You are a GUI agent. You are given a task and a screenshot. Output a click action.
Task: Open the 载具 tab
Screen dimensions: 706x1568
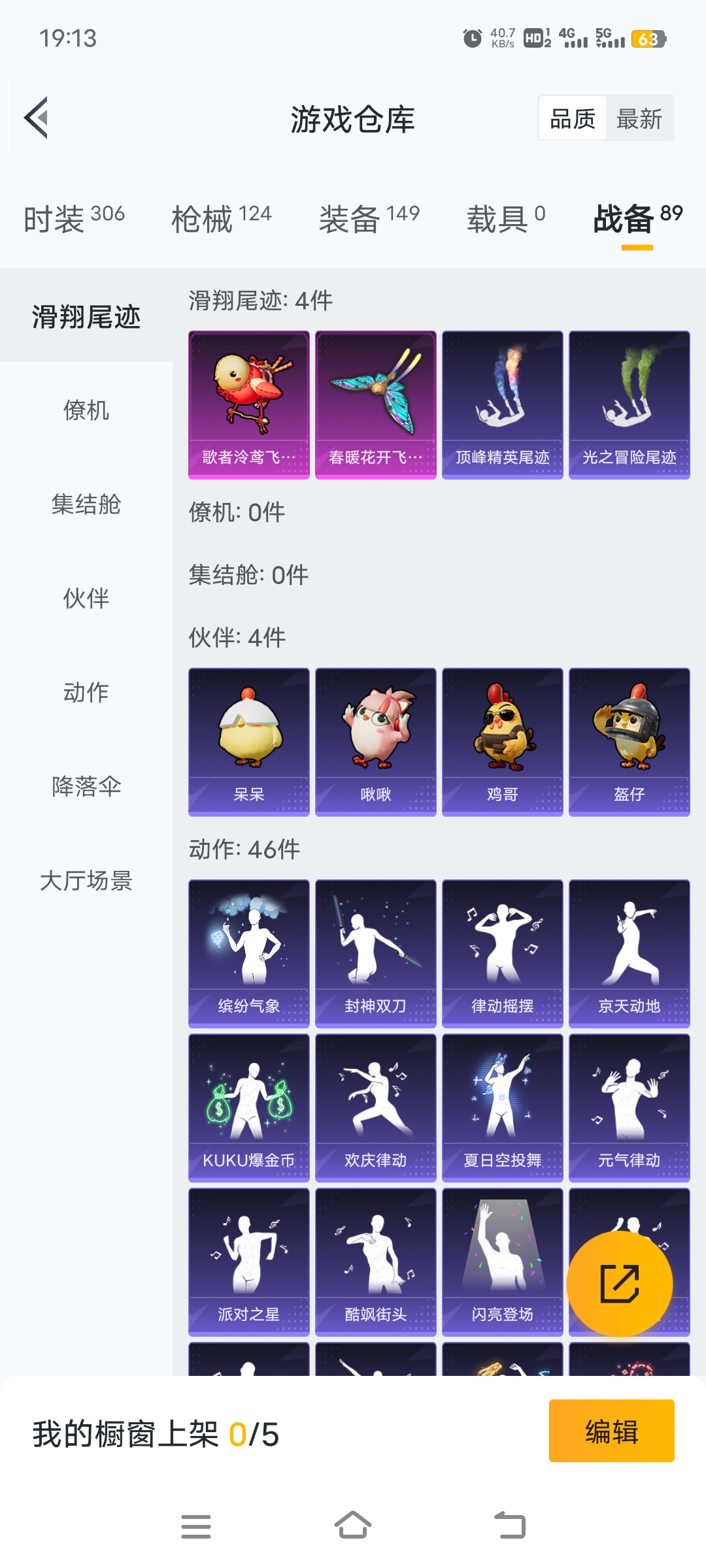point(505,218)
